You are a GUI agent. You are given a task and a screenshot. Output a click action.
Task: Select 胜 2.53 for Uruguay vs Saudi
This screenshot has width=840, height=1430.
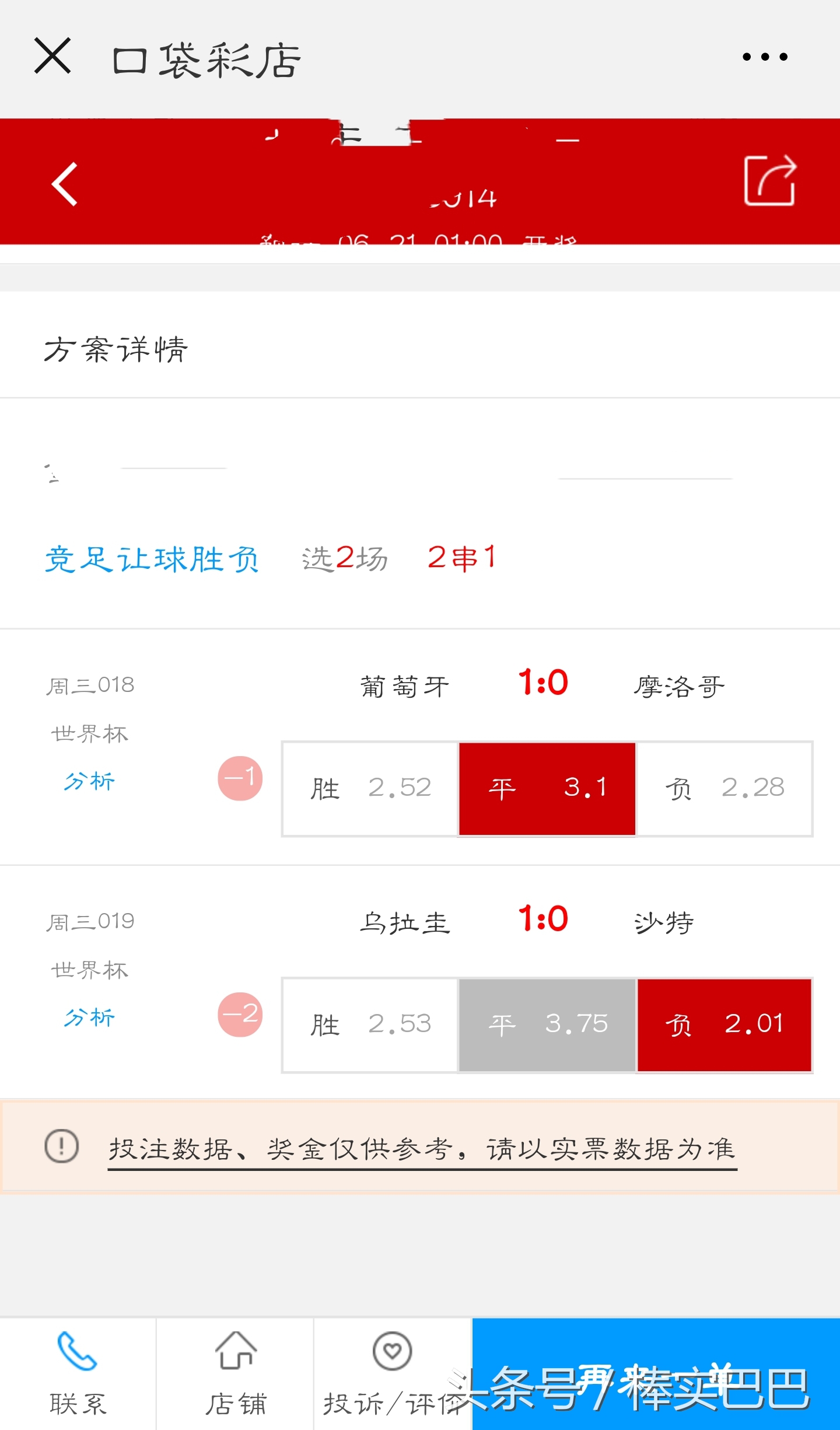pos(369,1024)
